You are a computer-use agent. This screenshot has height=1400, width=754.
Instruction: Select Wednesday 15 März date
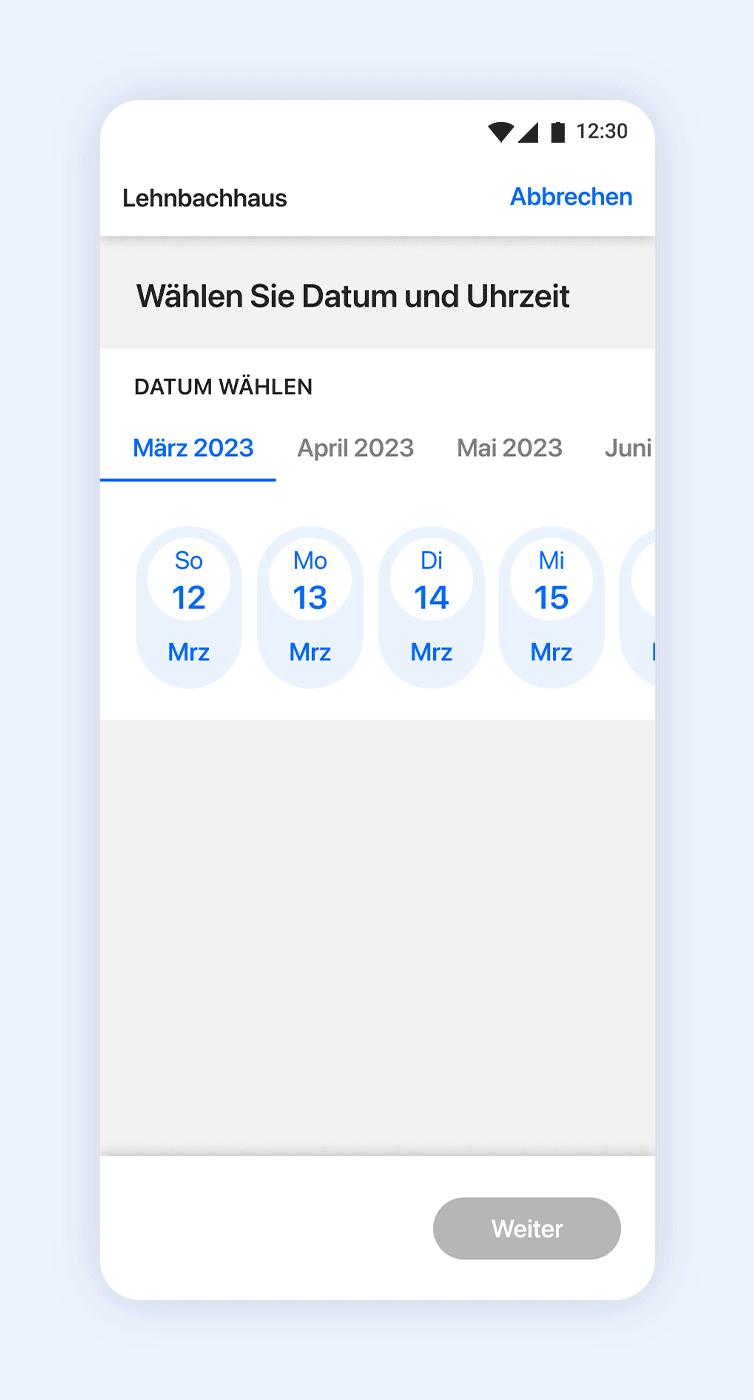[x=552, y=607]
